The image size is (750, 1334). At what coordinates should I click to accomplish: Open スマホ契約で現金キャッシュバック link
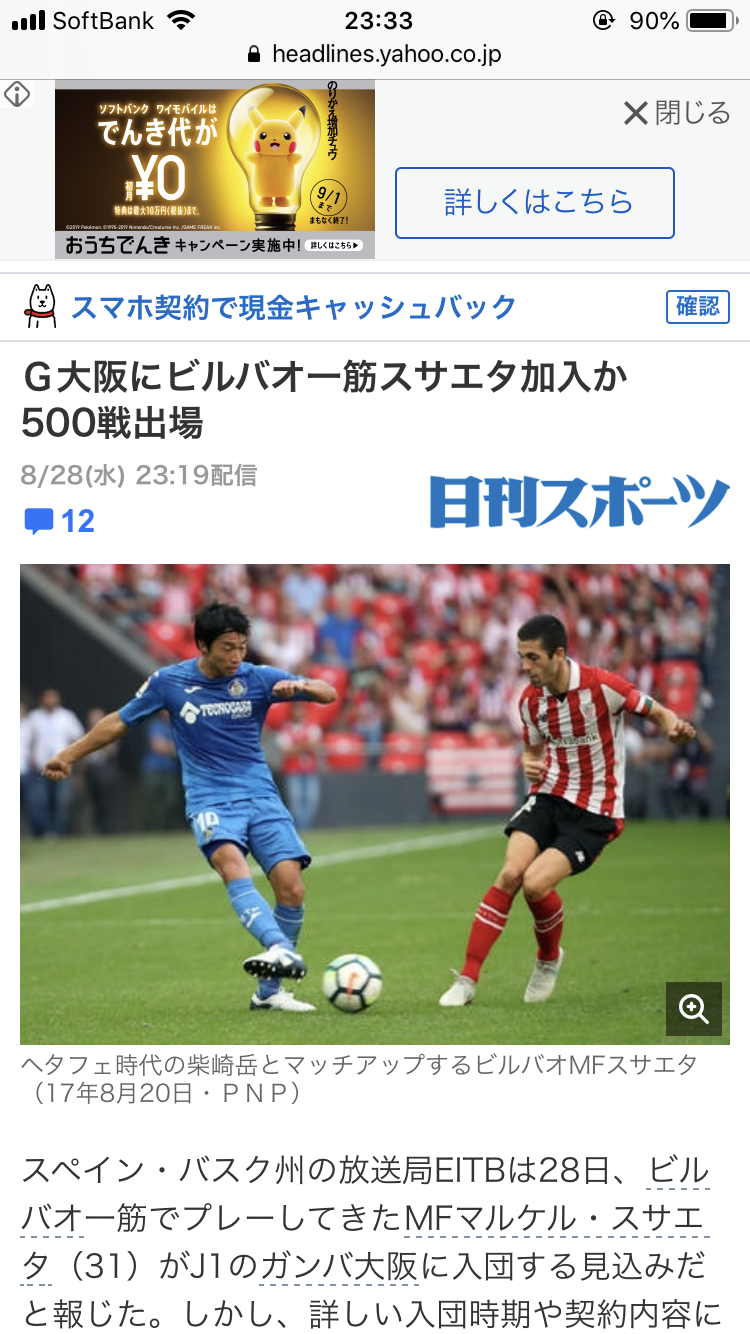point(292,307)
